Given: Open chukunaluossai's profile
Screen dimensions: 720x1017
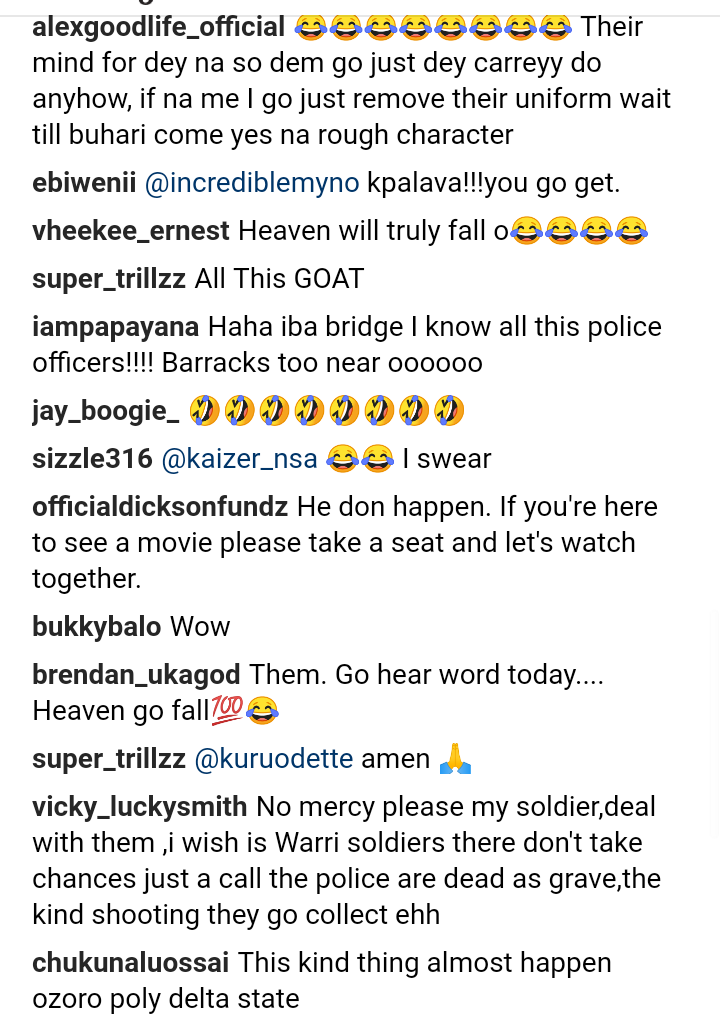Looking at the screenshot, I should (x=130, y=963).
